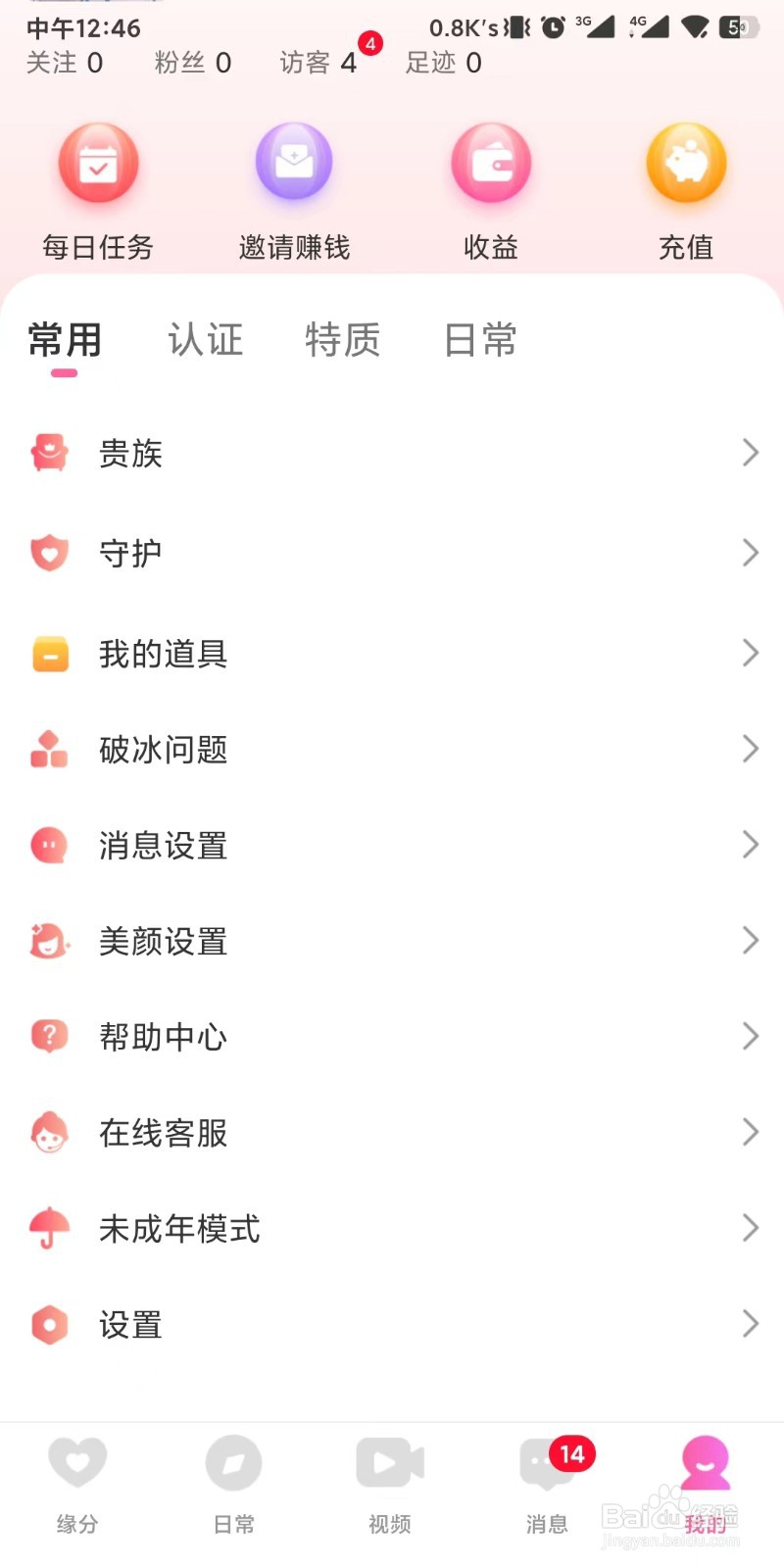Viewport: 784px width, 1568px height.
Task: Contact 在线客服
Action: pos(392,1132)
